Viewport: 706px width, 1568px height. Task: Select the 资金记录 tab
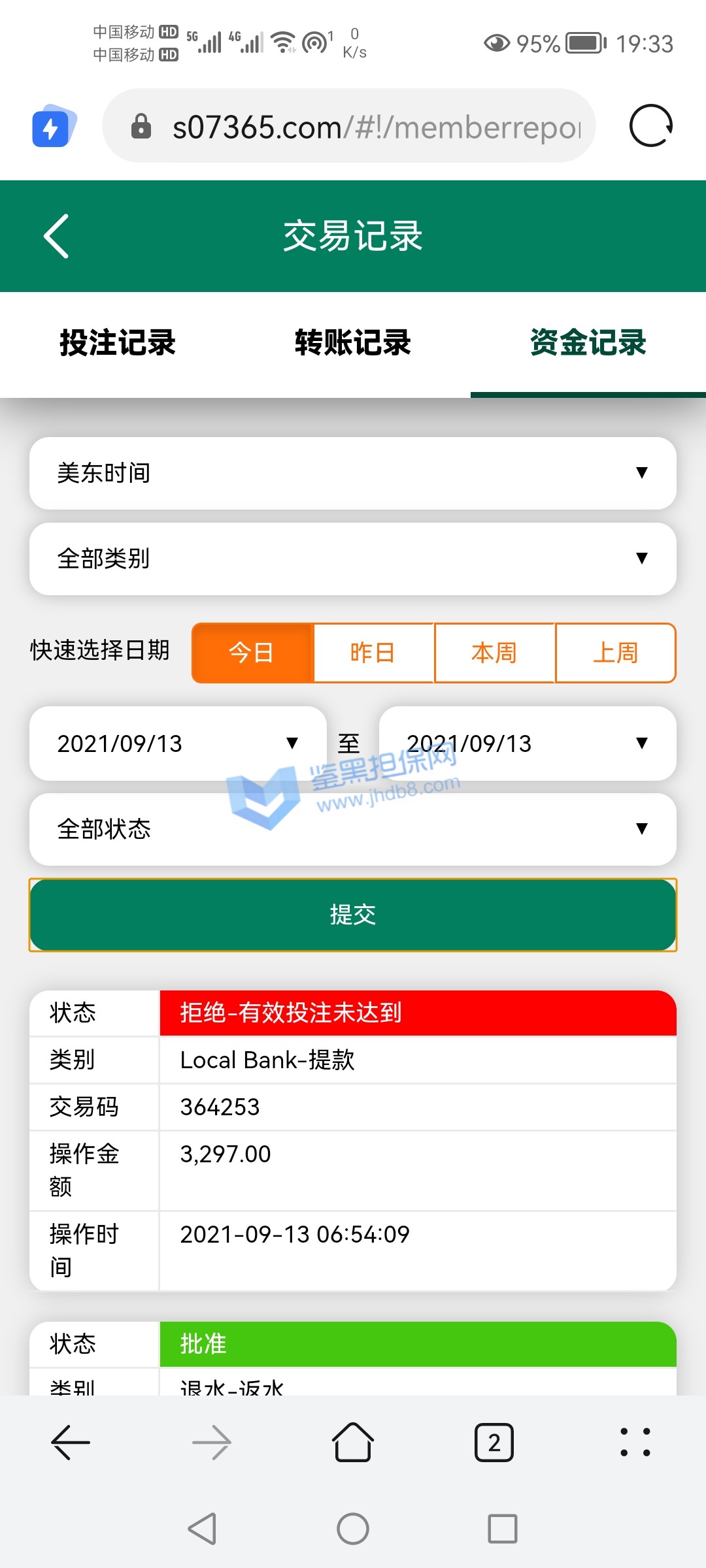[x=588, y=343]
